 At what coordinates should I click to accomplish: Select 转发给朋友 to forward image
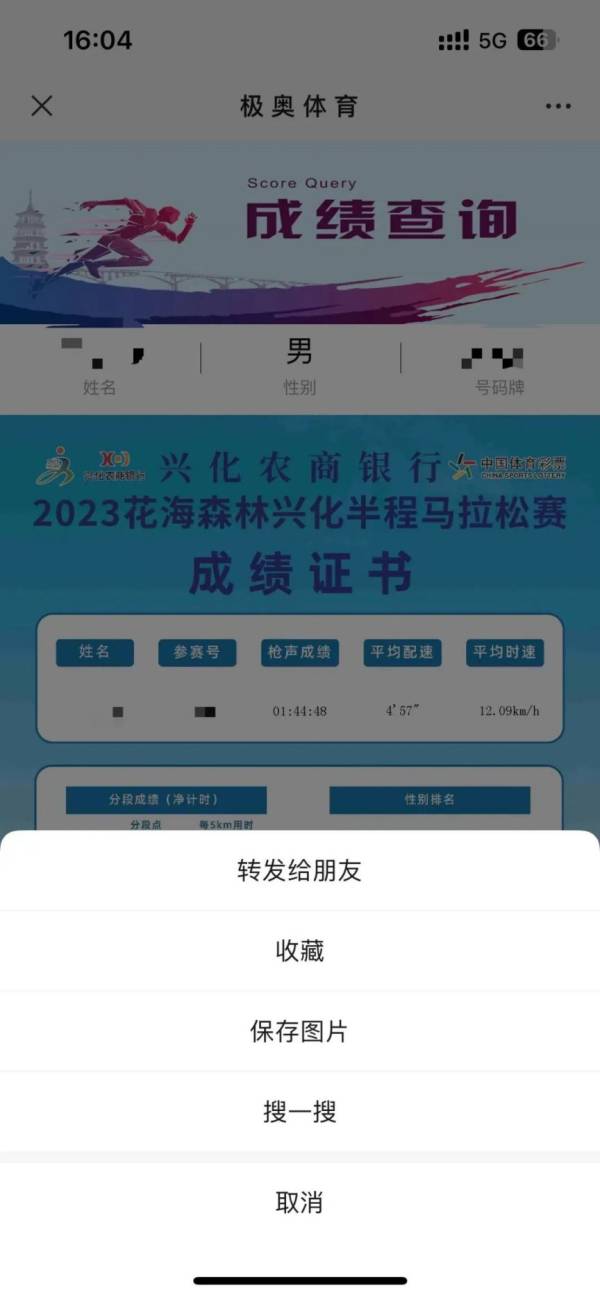(x=299, y=871)
